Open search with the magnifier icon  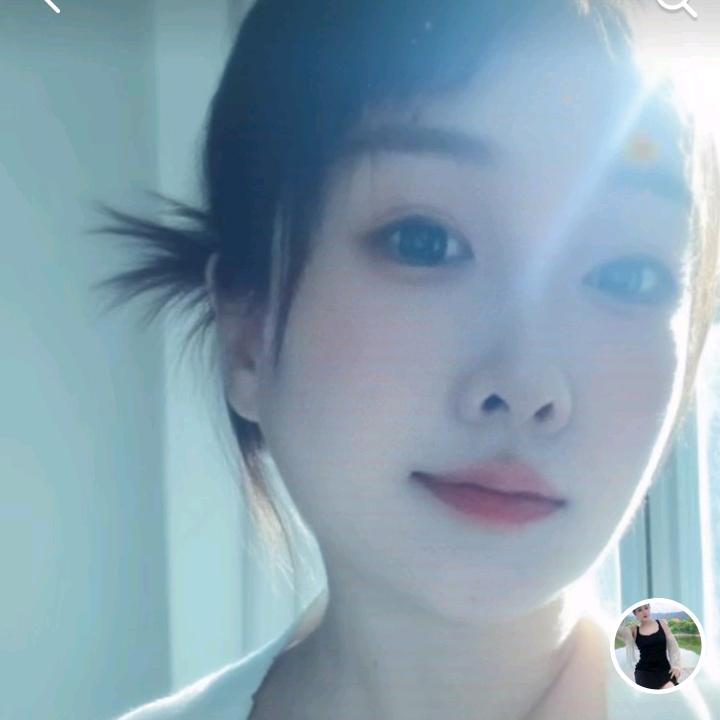(678, 6)
